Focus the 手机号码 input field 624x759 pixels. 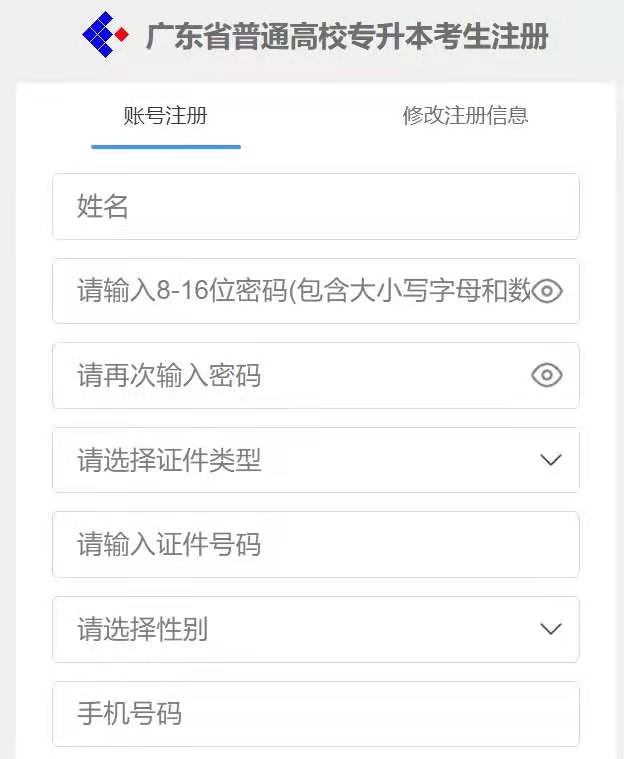point(315,714)
